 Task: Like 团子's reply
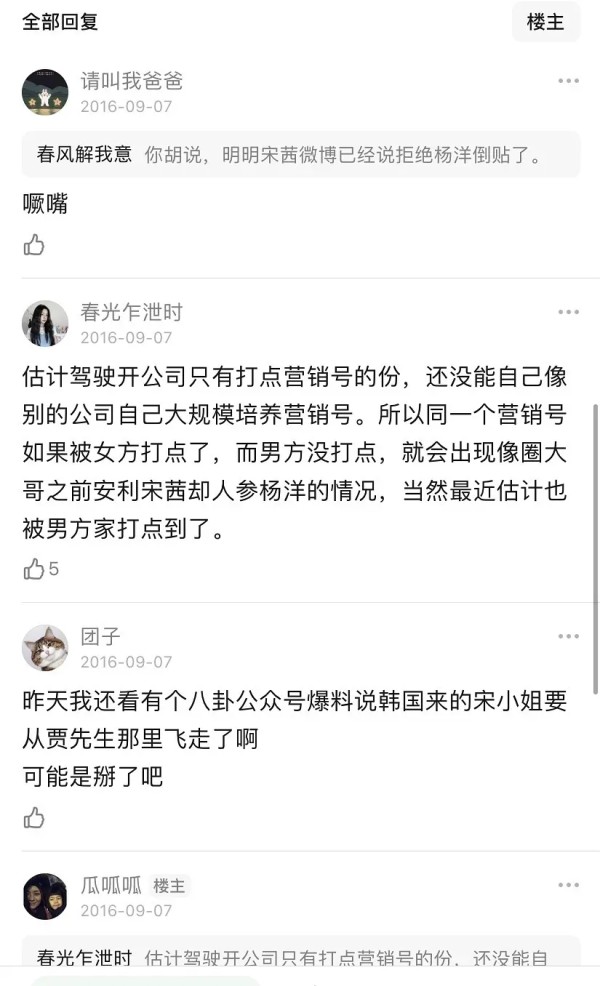coord(34,817)
